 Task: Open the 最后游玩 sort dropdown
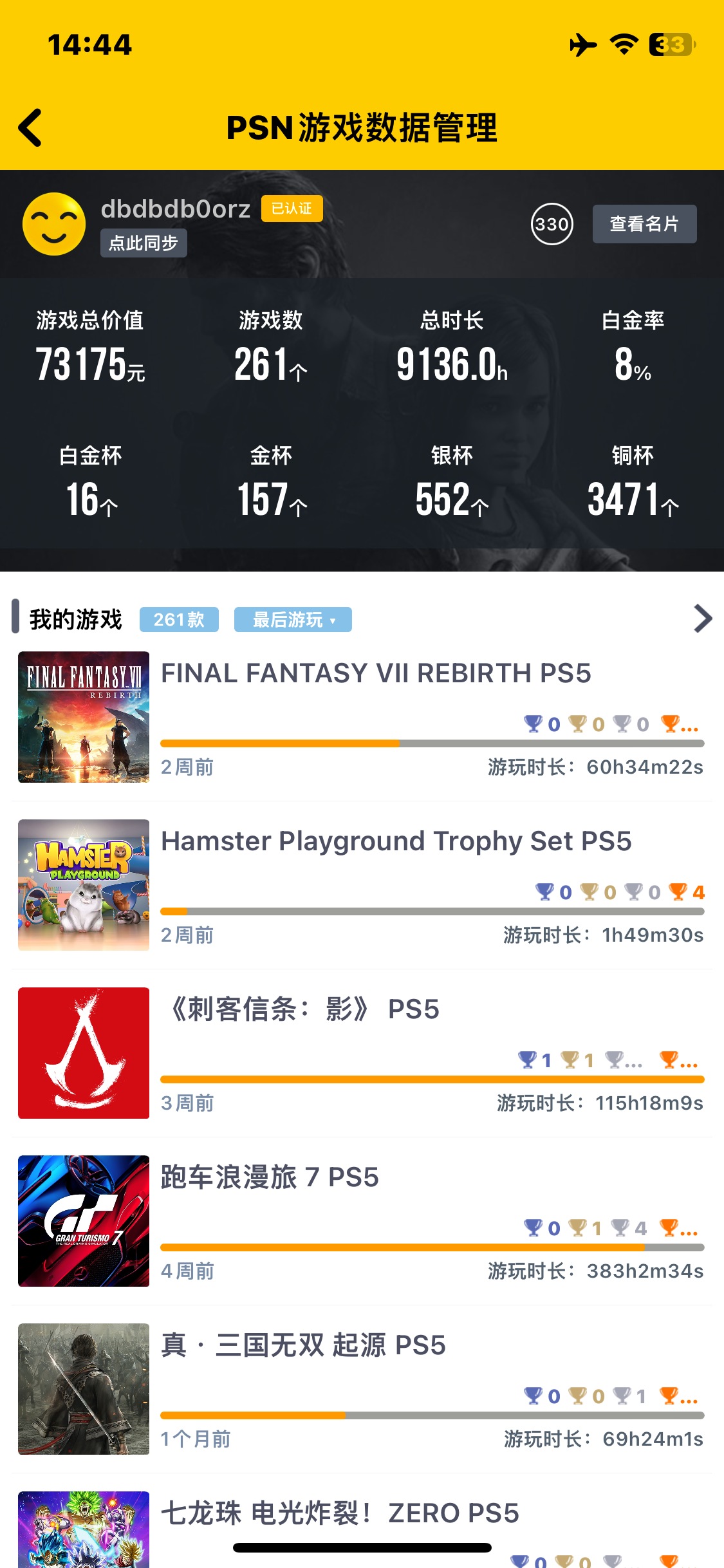(293, 619)
